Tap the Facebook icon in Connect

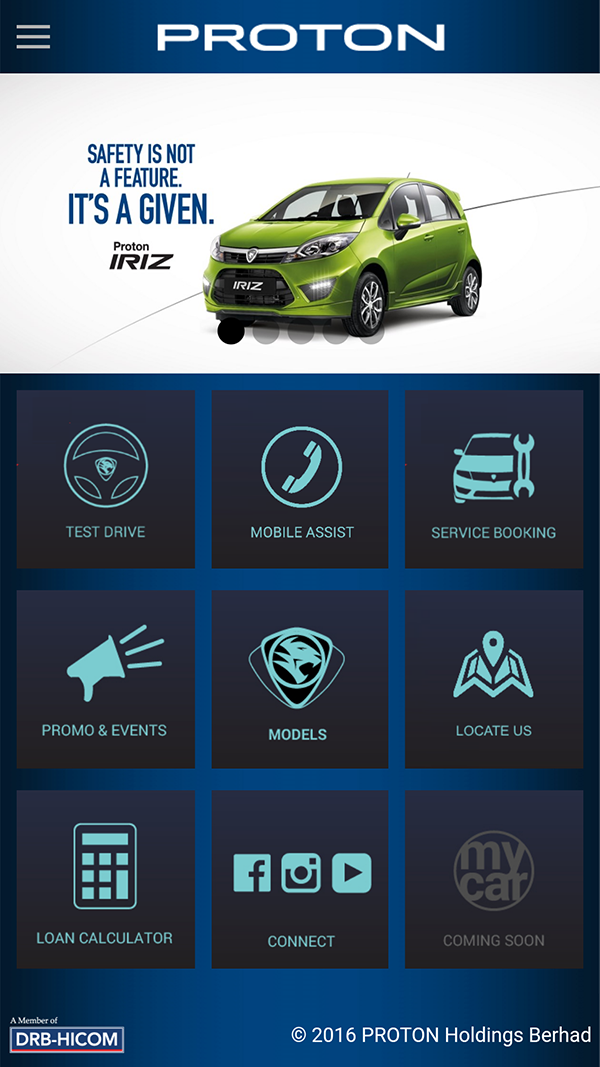(x=252, y=873)
